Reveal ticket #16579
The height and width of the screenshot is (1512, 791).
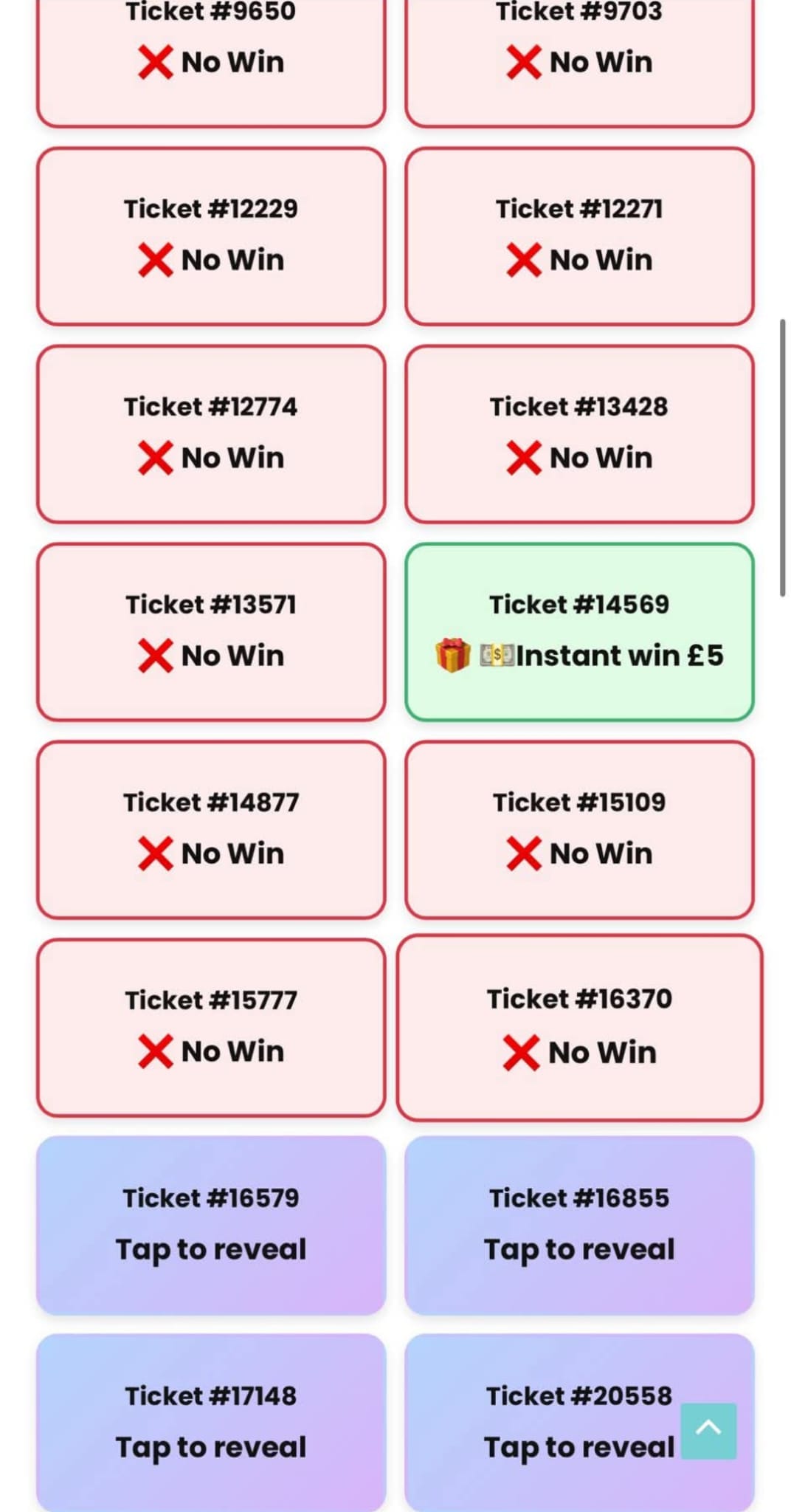click(x=211, y=1225)
